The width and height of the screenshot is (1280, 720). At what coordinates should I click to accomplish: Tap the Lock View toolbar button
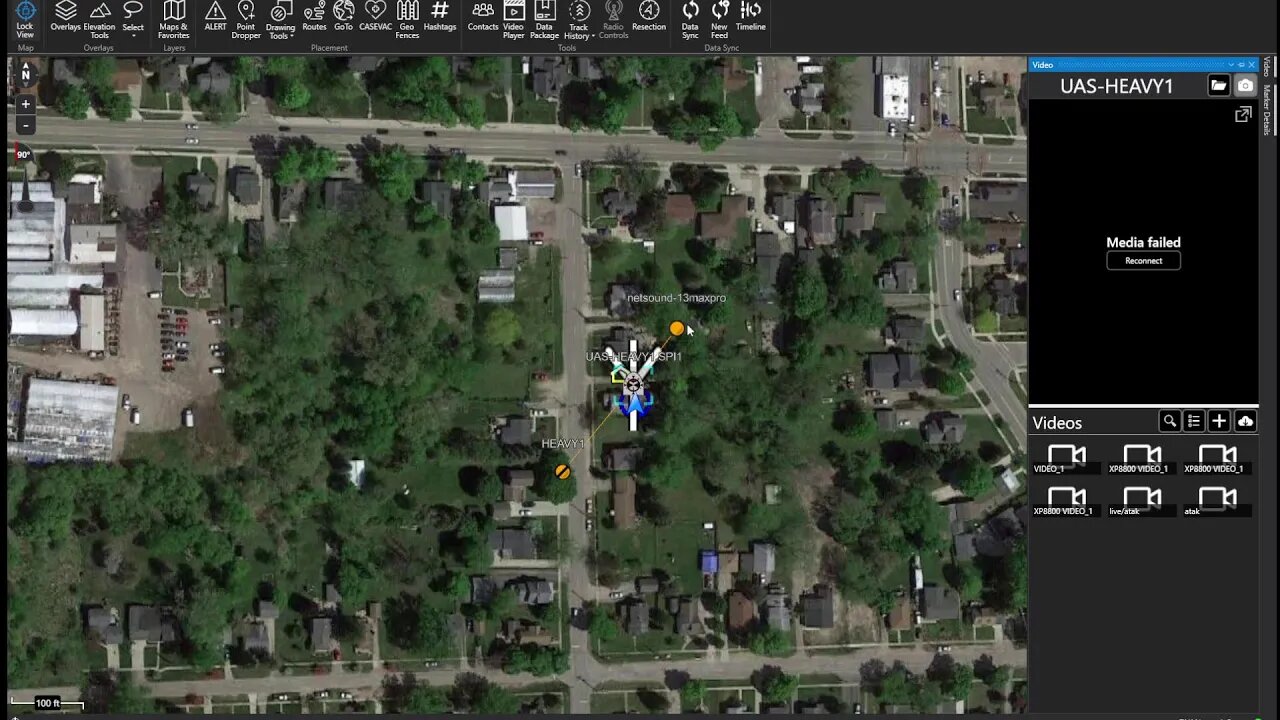click(25, 19)
